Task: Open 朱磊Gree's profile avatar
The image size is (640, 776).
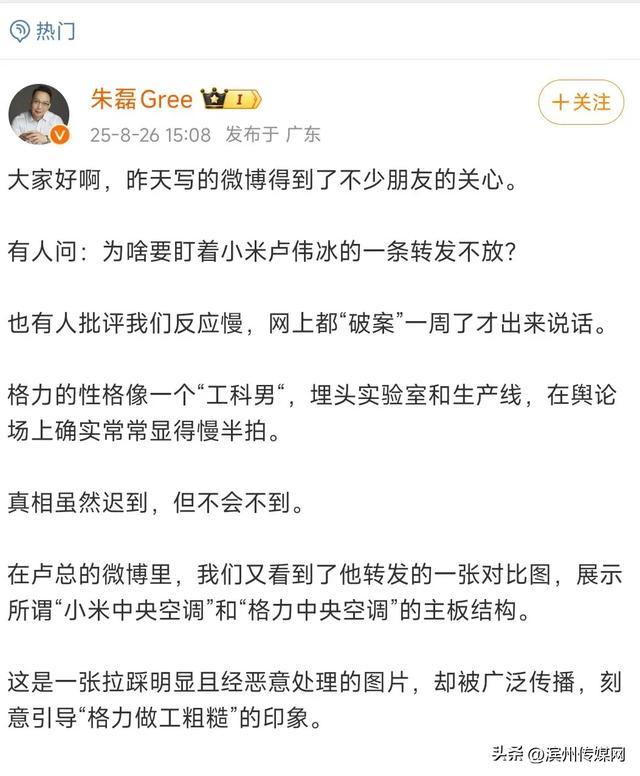Action: pyautogui.click(x=40, y=113)
